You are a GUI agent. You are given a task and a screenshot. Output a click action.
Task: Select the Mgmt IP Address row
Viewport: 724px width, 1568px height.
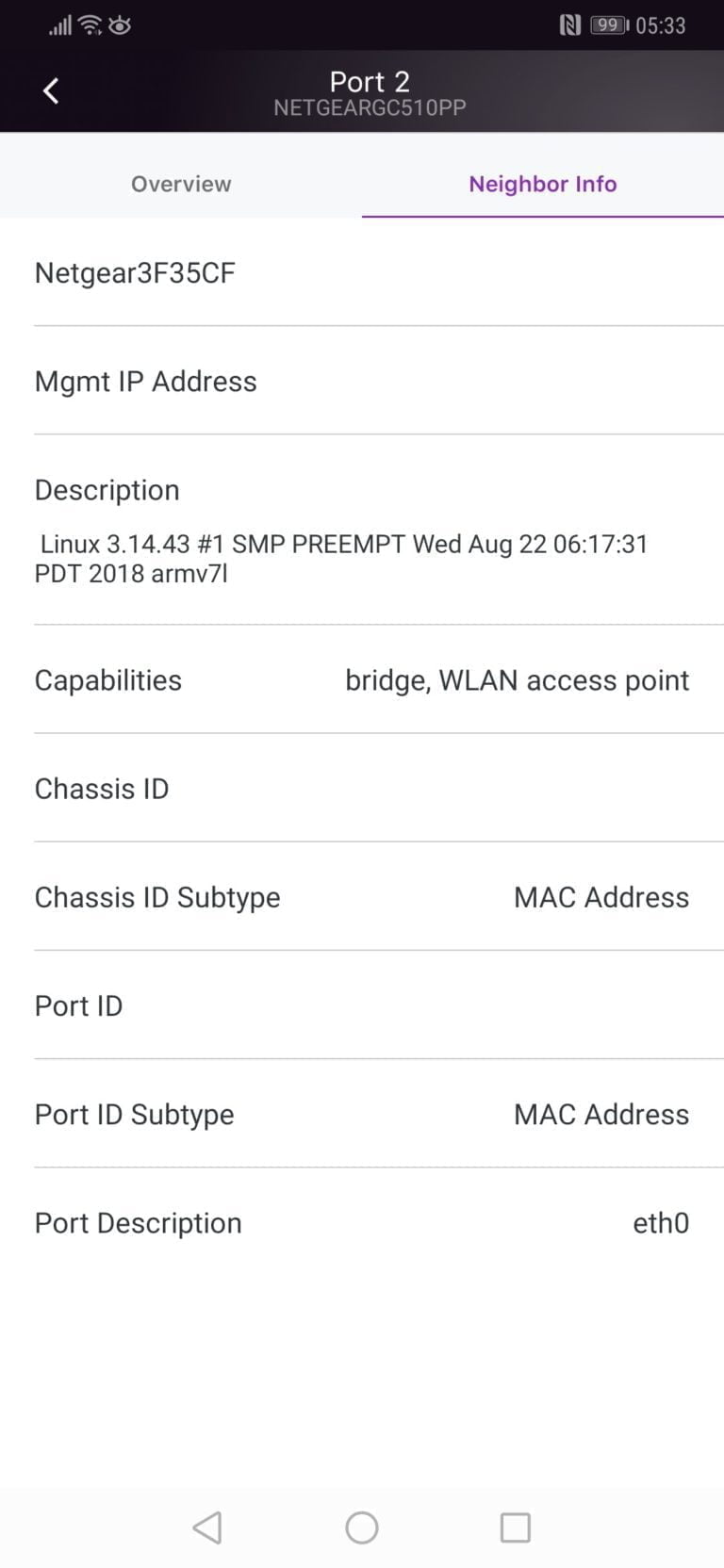click(x=362, y=382)
